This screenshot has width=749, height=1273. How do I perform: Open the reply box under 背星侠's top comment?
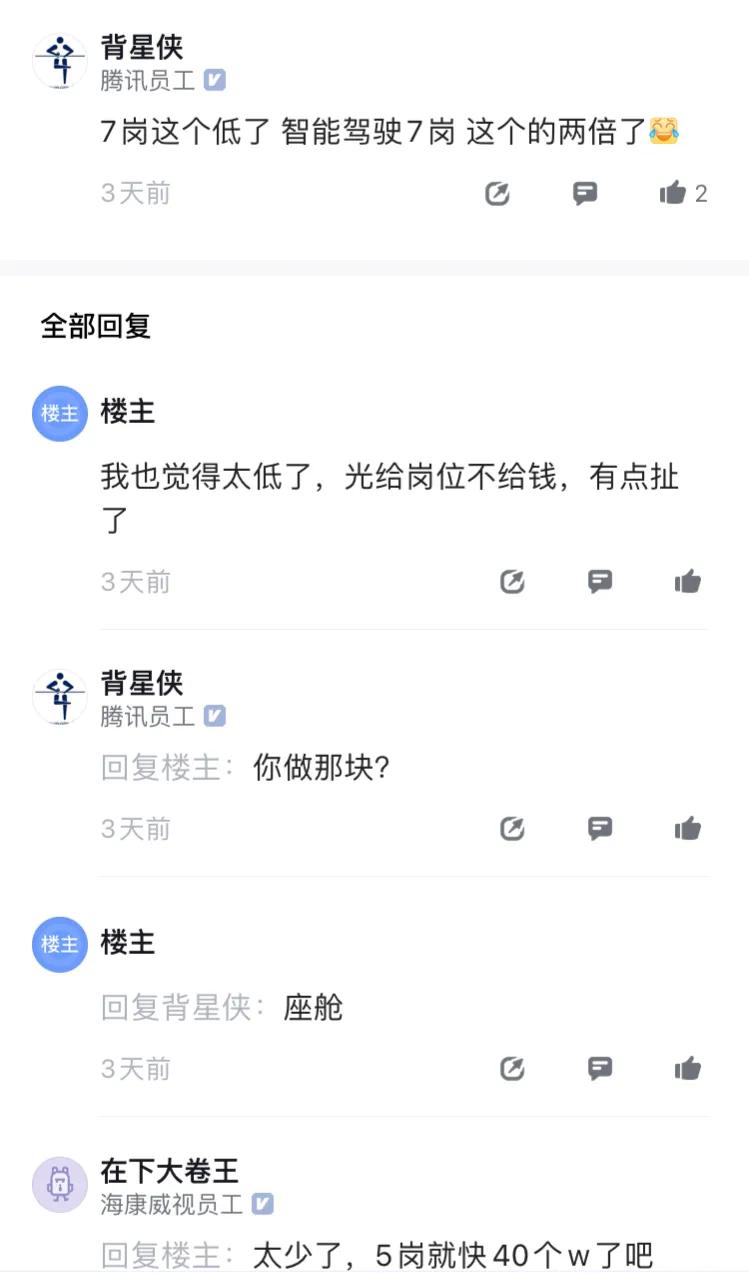pyautogui.click(x=585, y=193)
